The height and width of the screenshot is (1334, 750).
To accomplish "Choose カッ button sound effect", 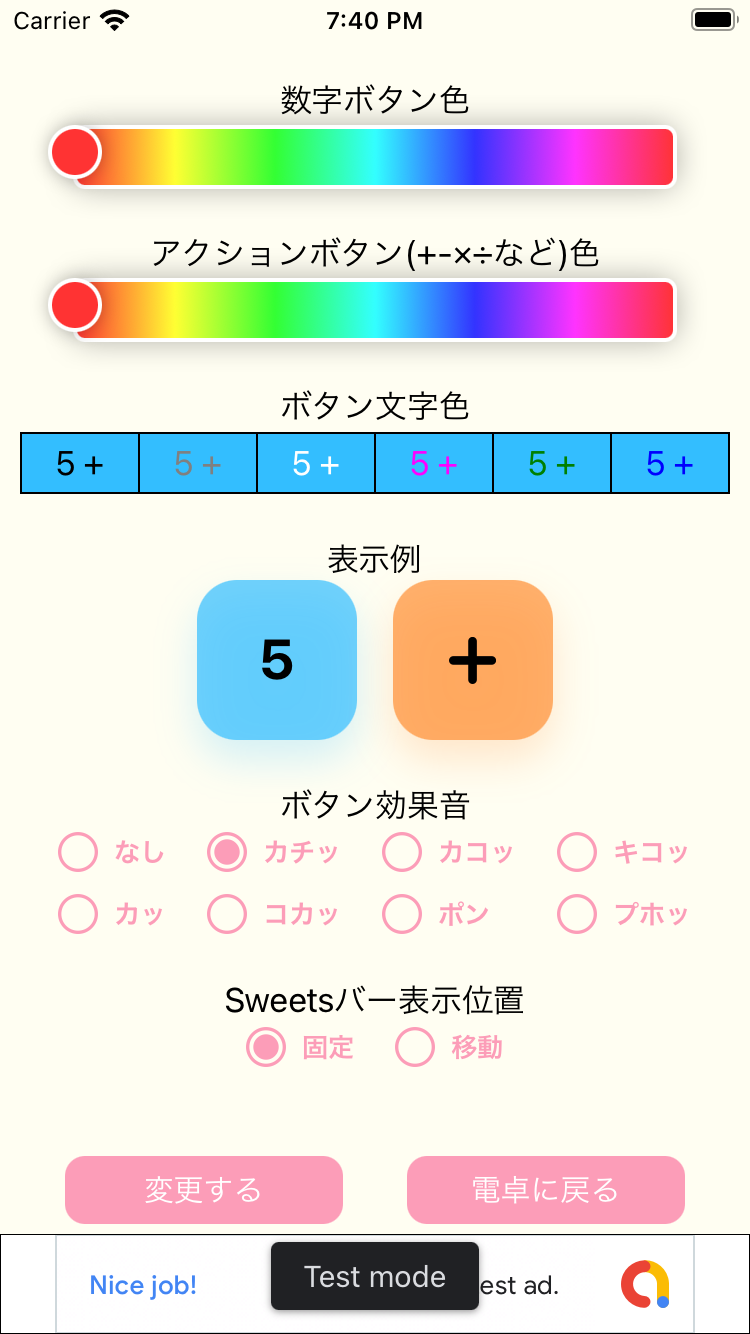I will pyautogui.click(x=79, y=914).
